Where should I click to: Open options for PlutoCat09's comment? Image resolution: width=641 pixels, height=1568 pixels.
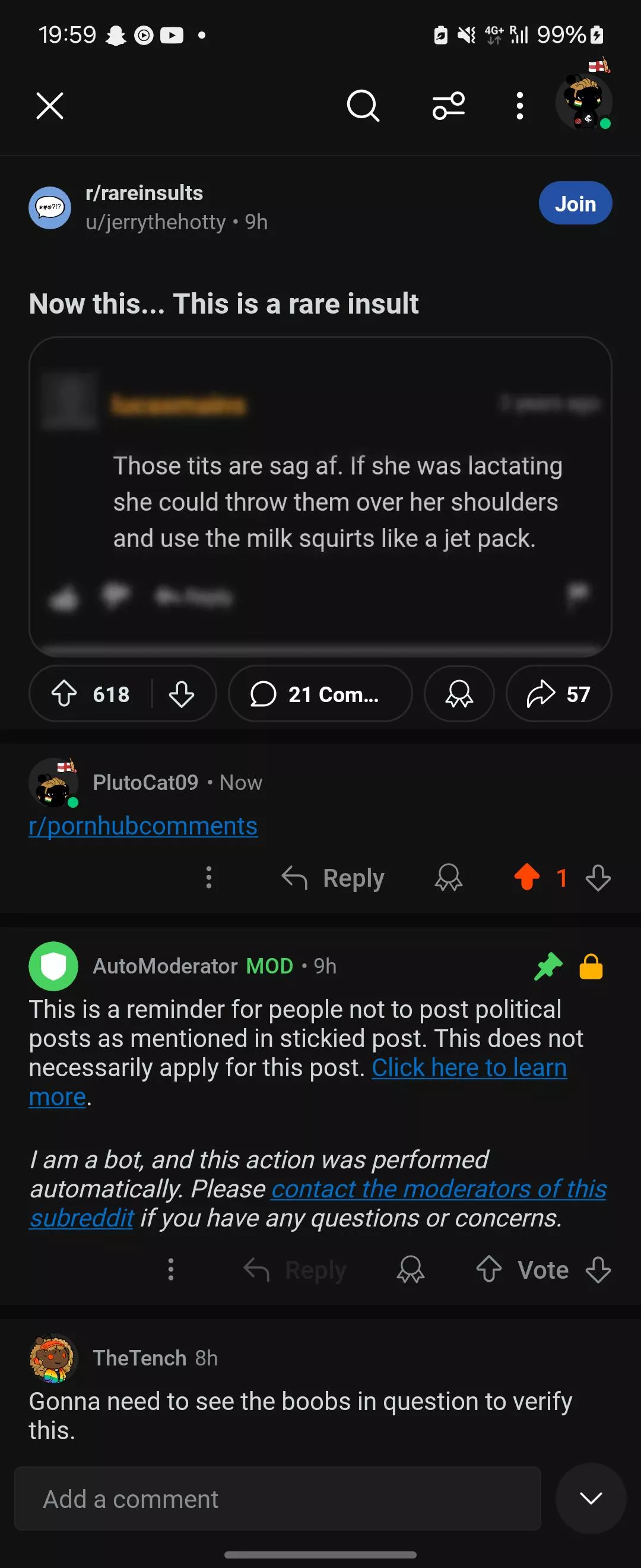click(208, 878)
